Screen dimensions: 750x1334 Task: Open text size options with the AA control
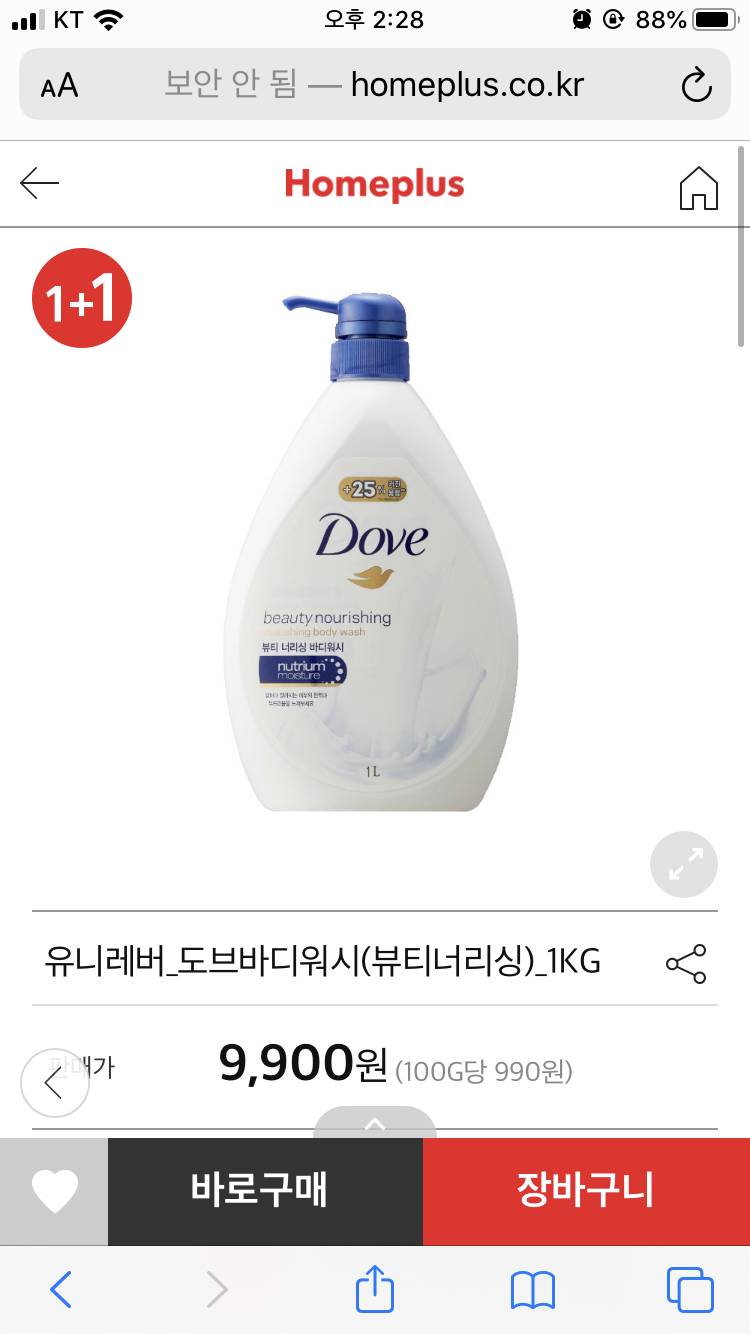click(x=60, y=85)
